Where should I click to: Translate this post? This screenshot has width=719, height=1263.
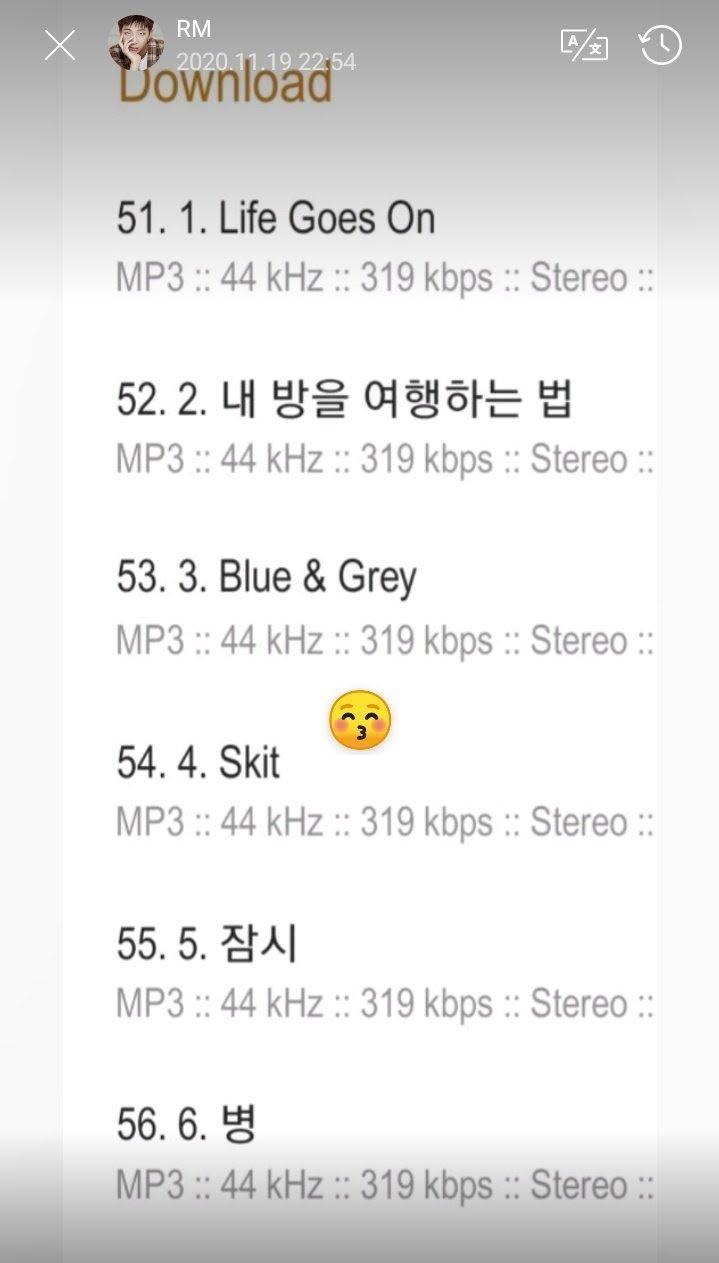click(584, 45)
